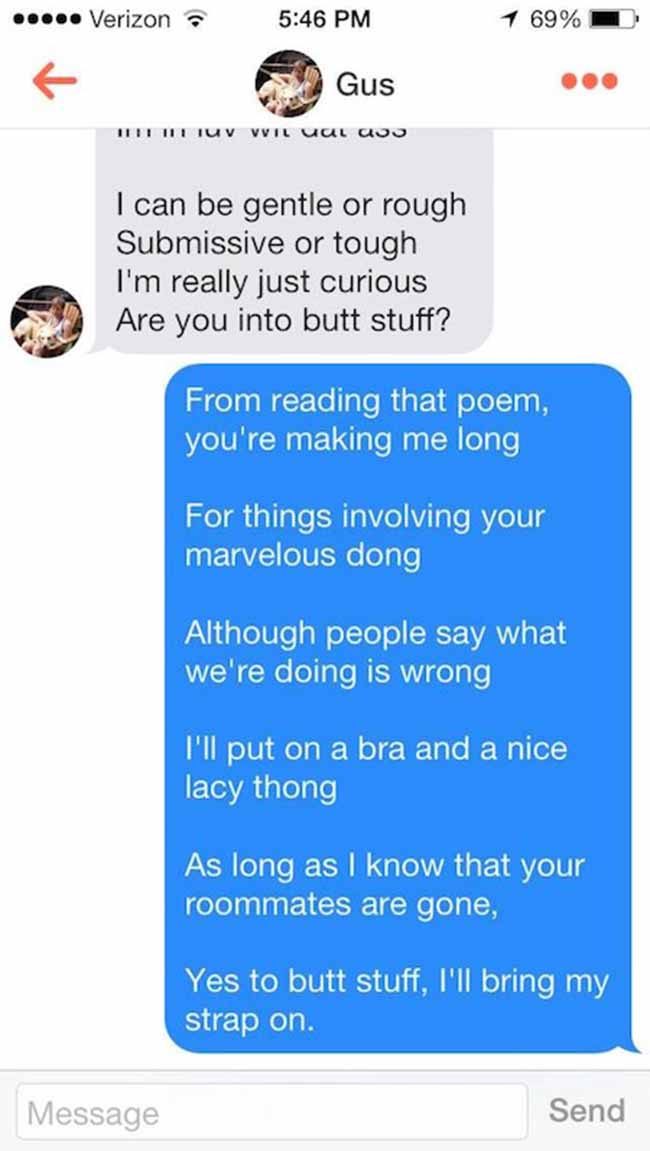Go back using the orange arrow
Screen dimensions: 650x1151
[54, 82]
